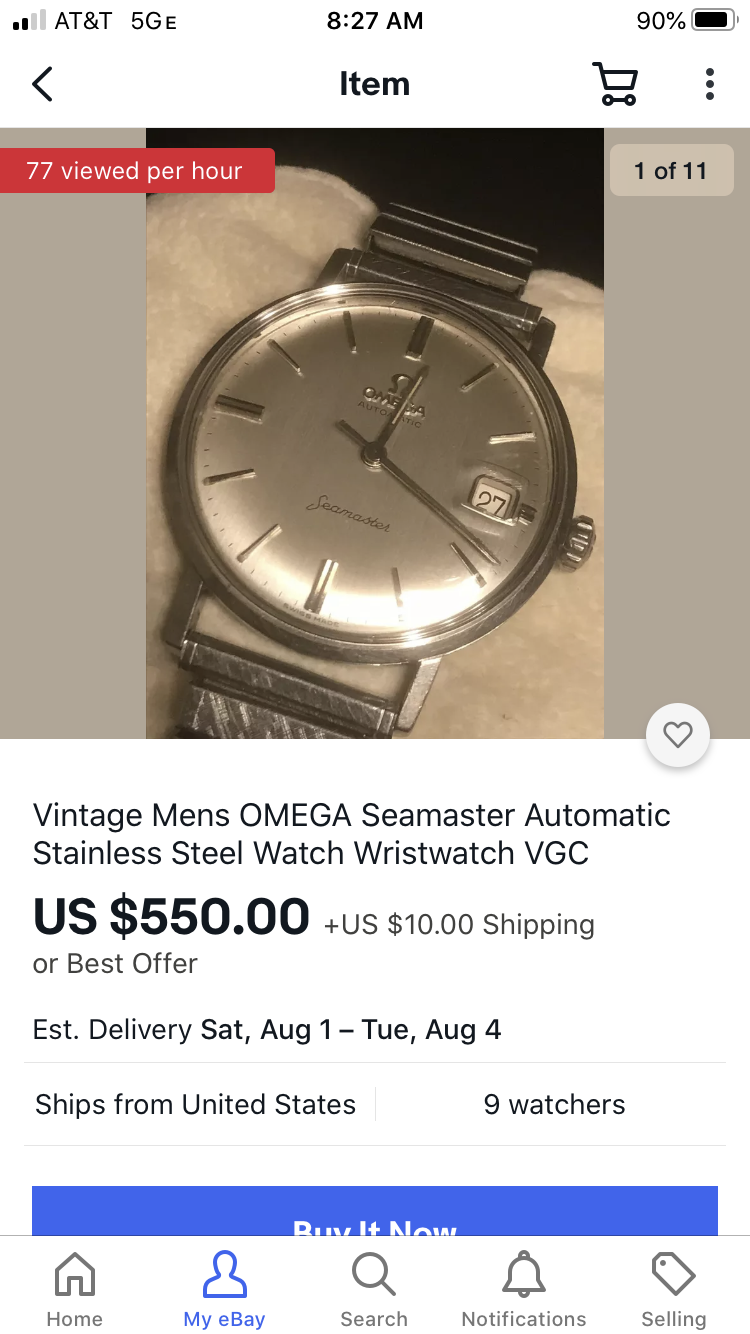The height and width of the screenshot is (1334, 750).
Task: Switch to the Selling tab
Action: click(673, 1291)
